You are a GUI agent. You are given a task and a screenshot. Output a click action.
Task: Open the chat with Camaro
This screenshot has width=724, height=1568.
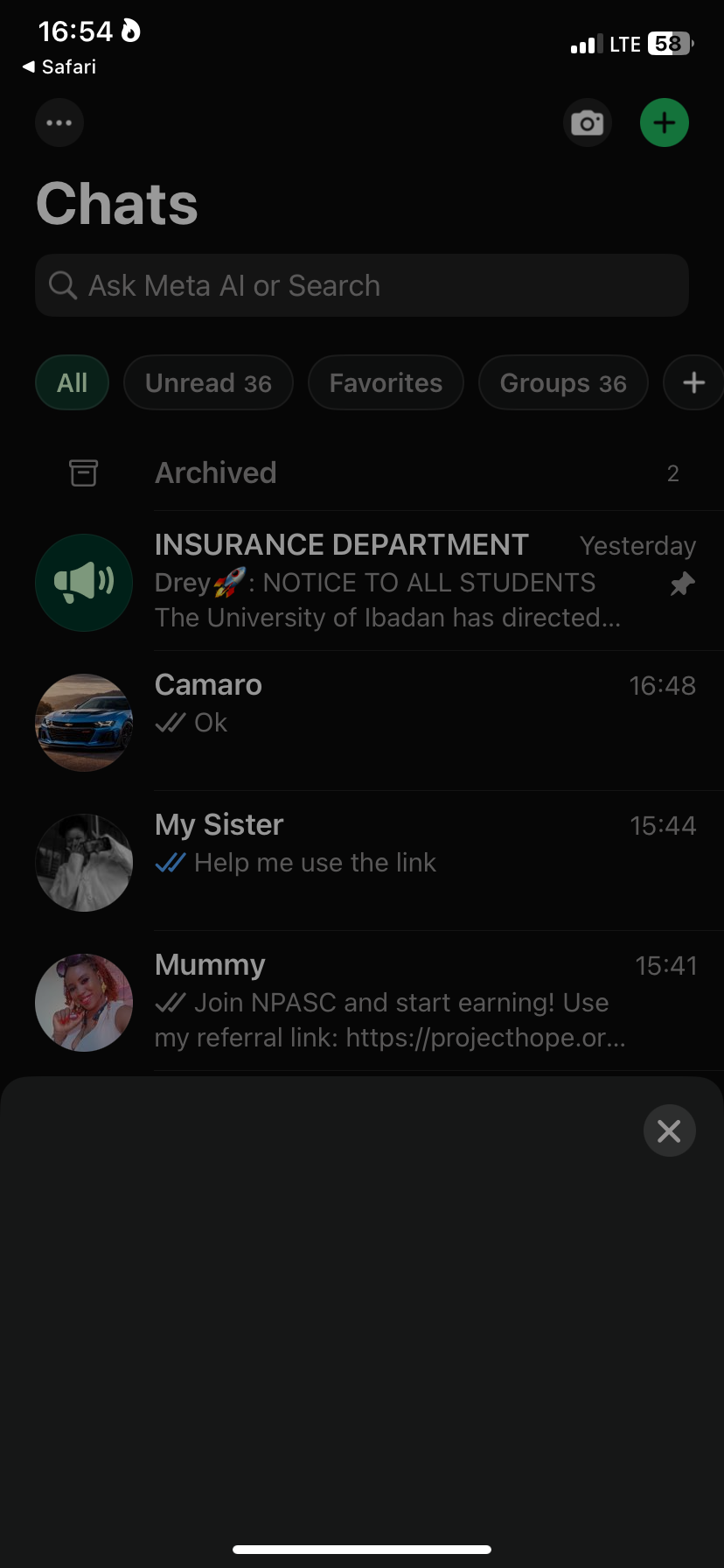(385, 721)
